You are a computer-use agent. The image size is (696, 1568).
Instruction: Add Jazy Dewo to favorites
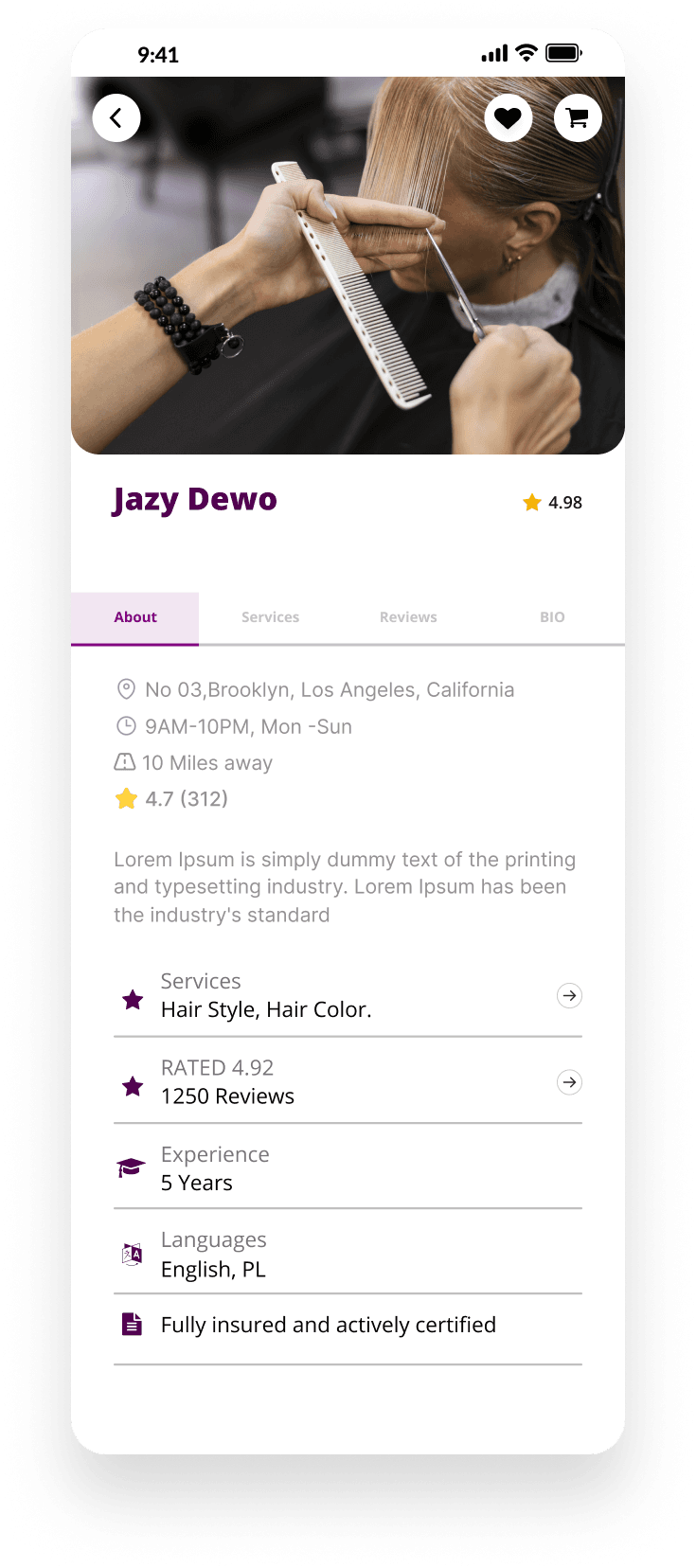[x=509, y=118]
